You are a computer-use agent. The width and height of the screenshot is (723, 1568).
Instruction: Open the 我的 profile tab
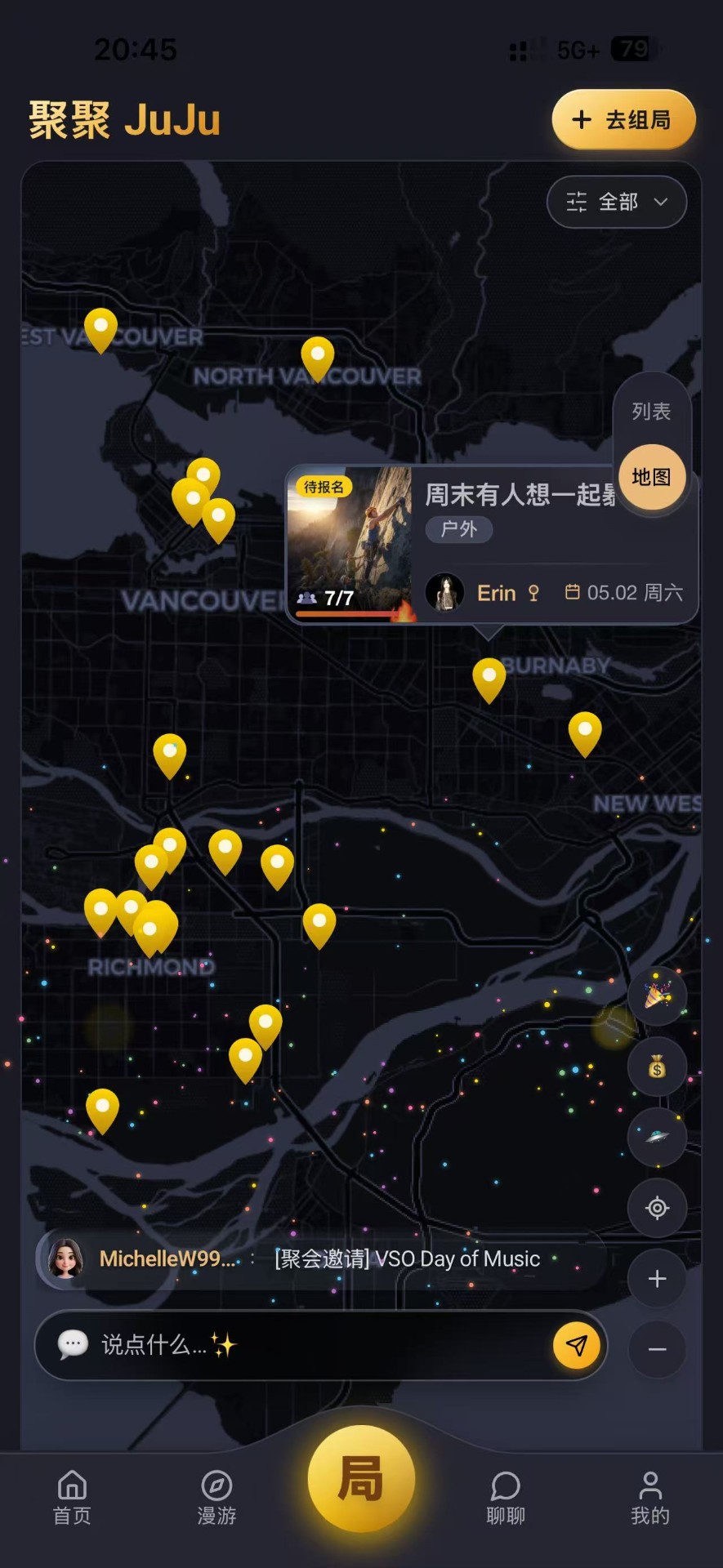tap(650, 1498)
